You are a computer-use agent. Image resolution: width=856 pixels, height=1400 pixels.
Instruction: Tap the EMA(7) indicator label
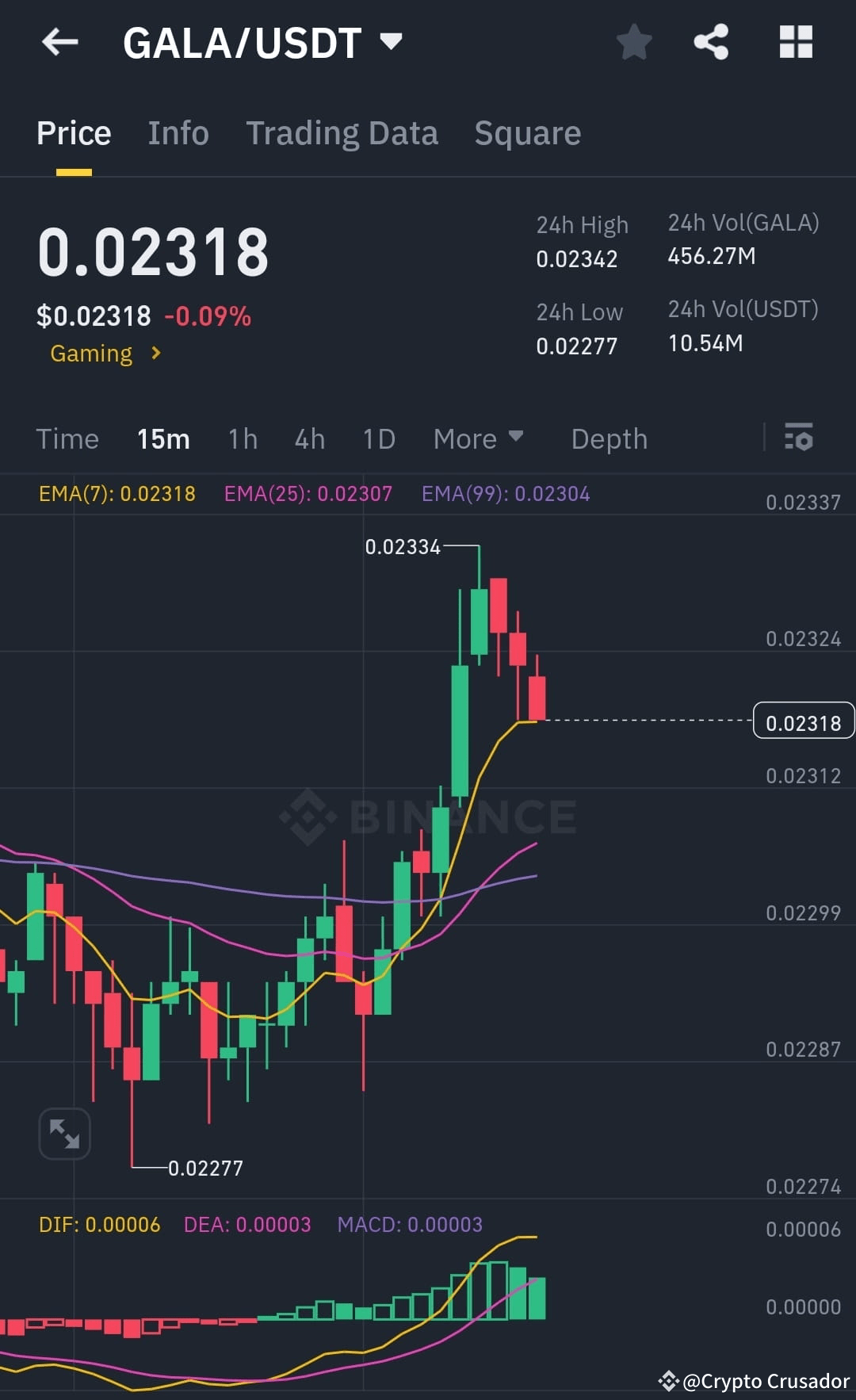[x=116, y=493]
